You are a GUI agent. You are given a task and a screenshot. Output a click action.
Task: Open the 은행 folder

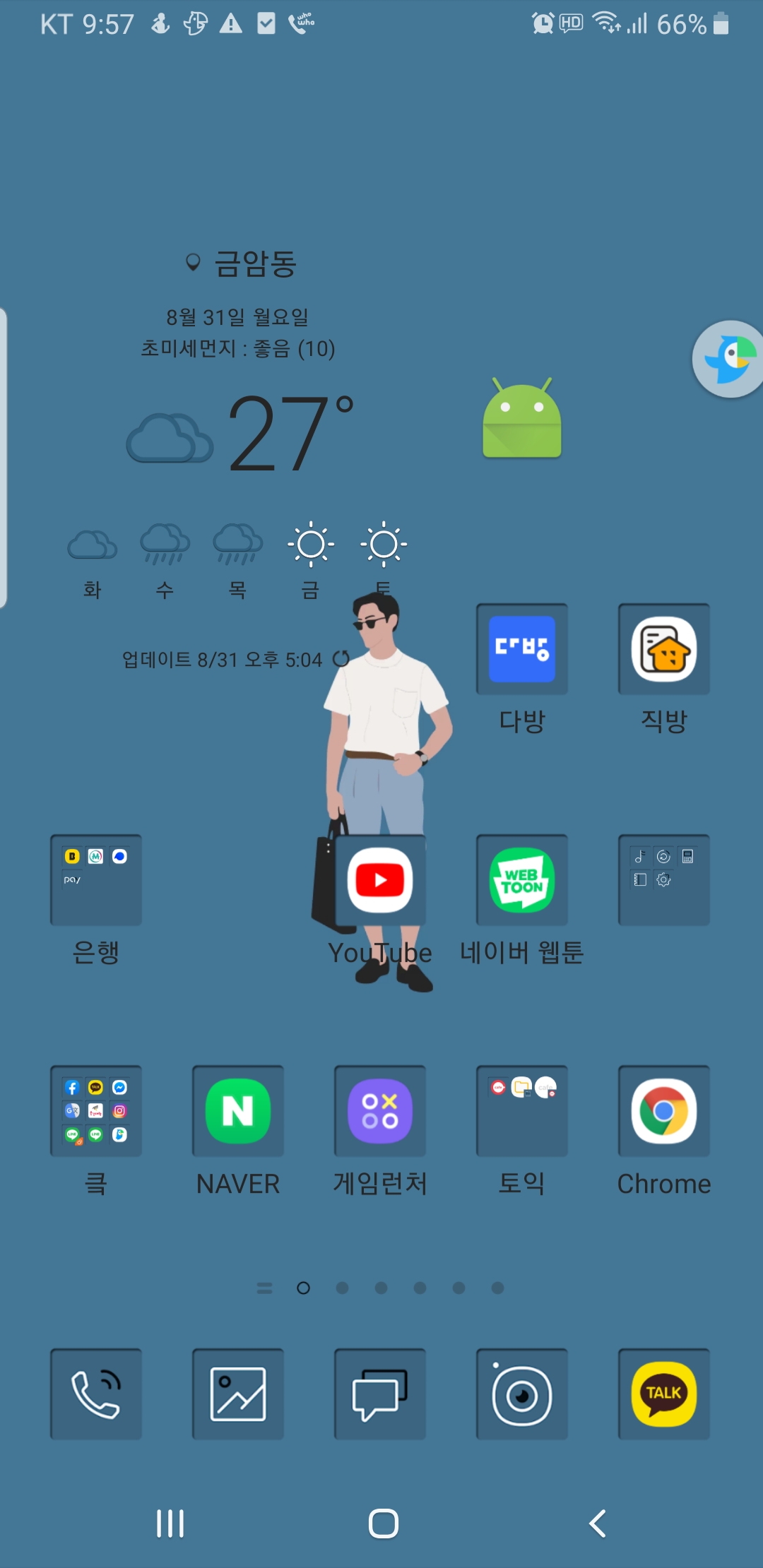coord(96,881)
